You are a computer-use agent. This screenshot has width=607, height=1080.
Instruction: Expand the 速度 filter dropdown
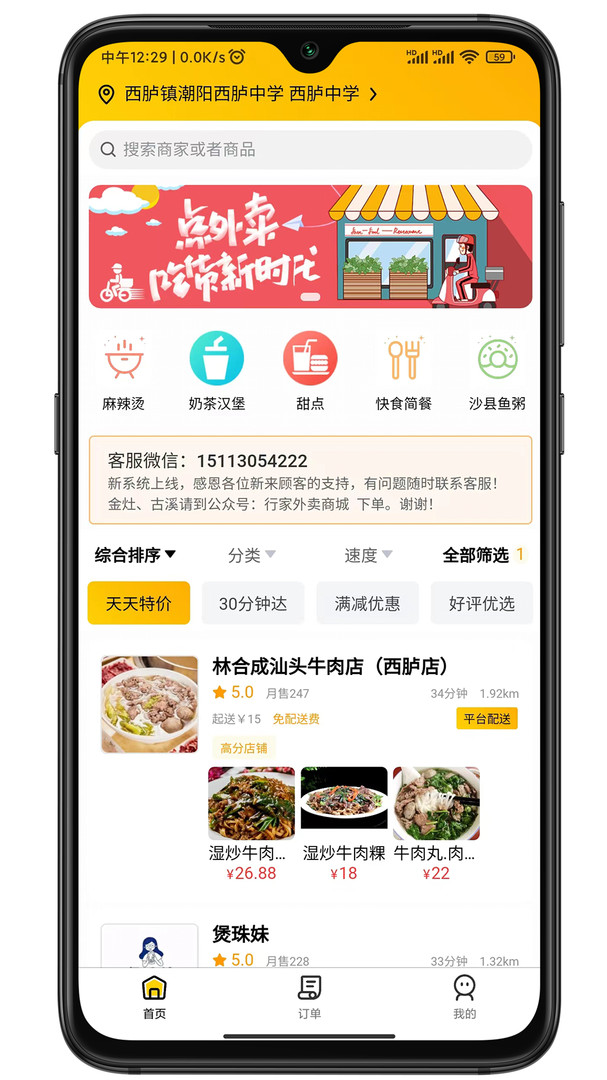tap(368, 554)
